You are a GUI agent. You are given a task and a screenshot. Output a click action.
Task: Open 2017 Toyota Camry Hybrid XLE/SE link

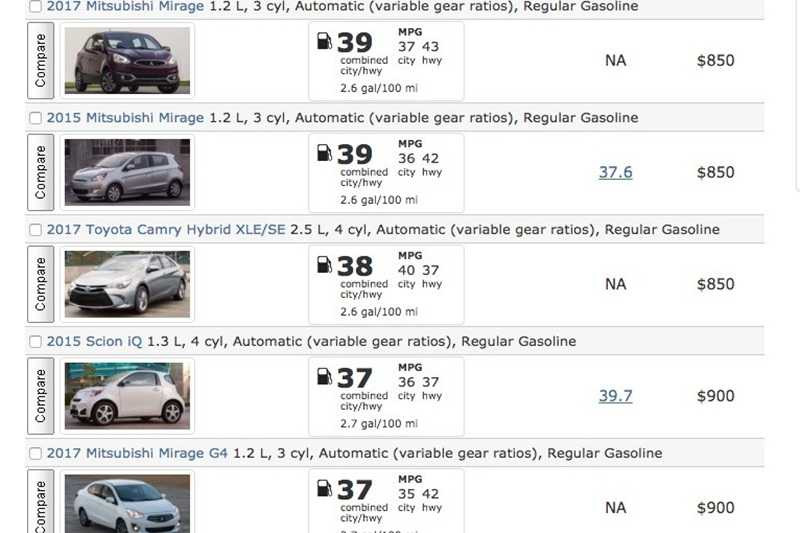165,230
